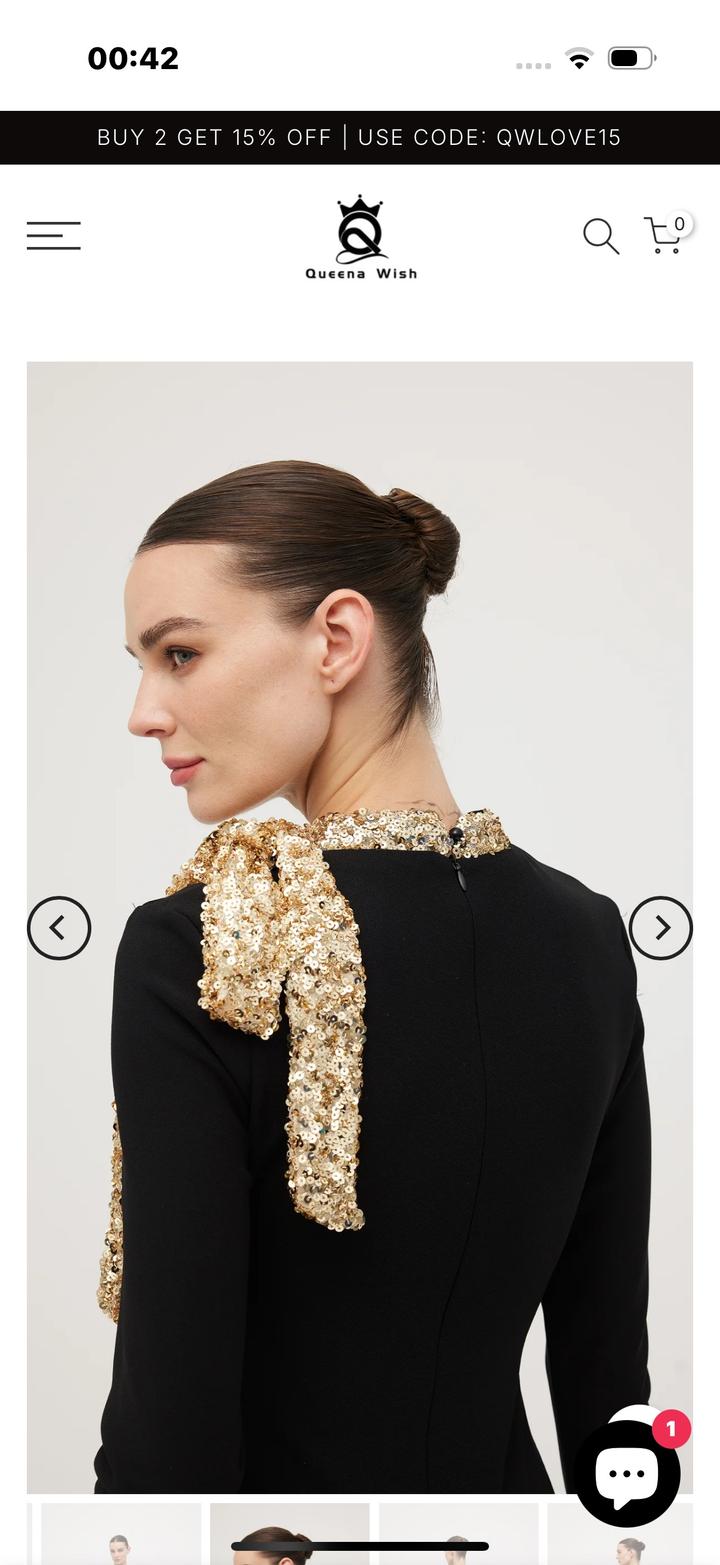View the shopping cart
Viewport: 720px width, 1565px height.
click(664, 236)
